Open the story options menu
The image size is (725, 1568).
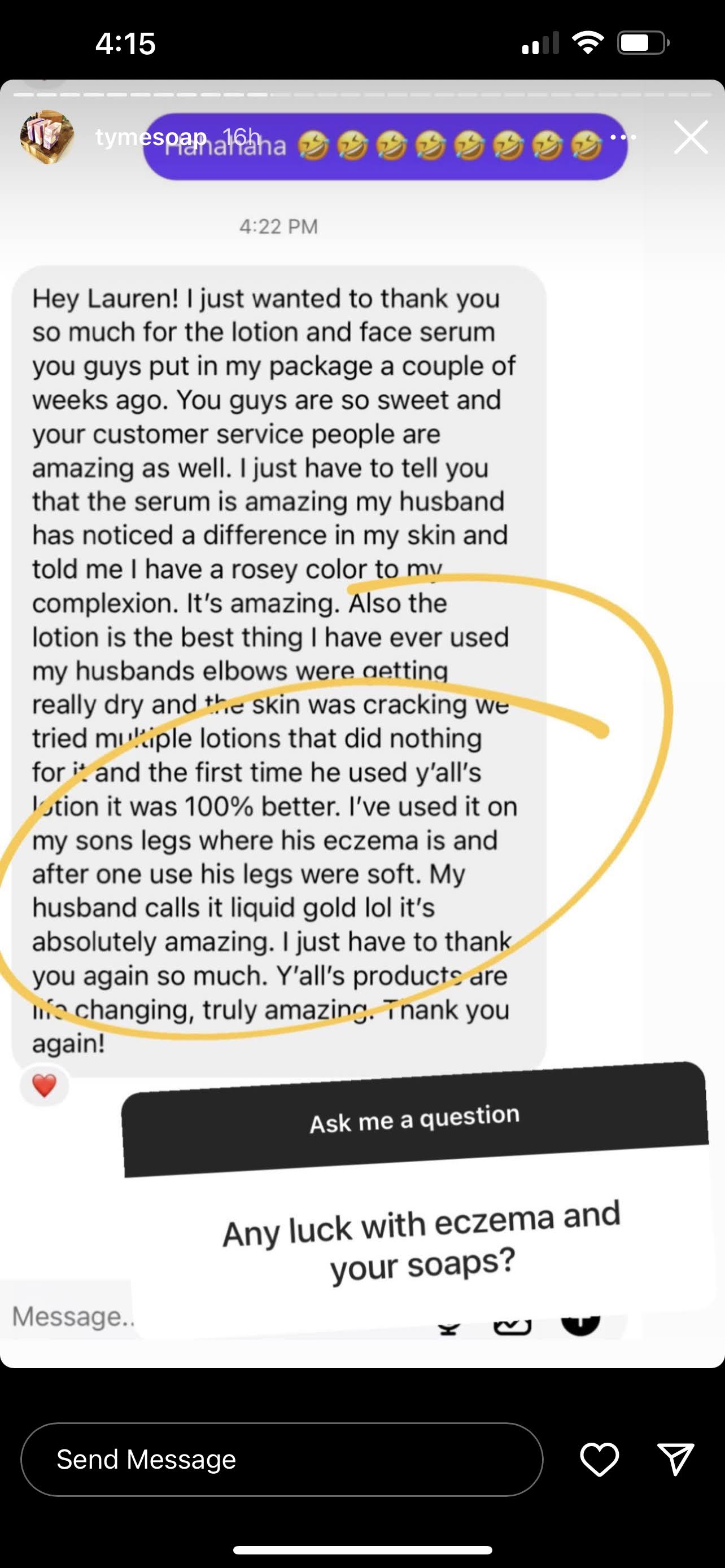623,137
